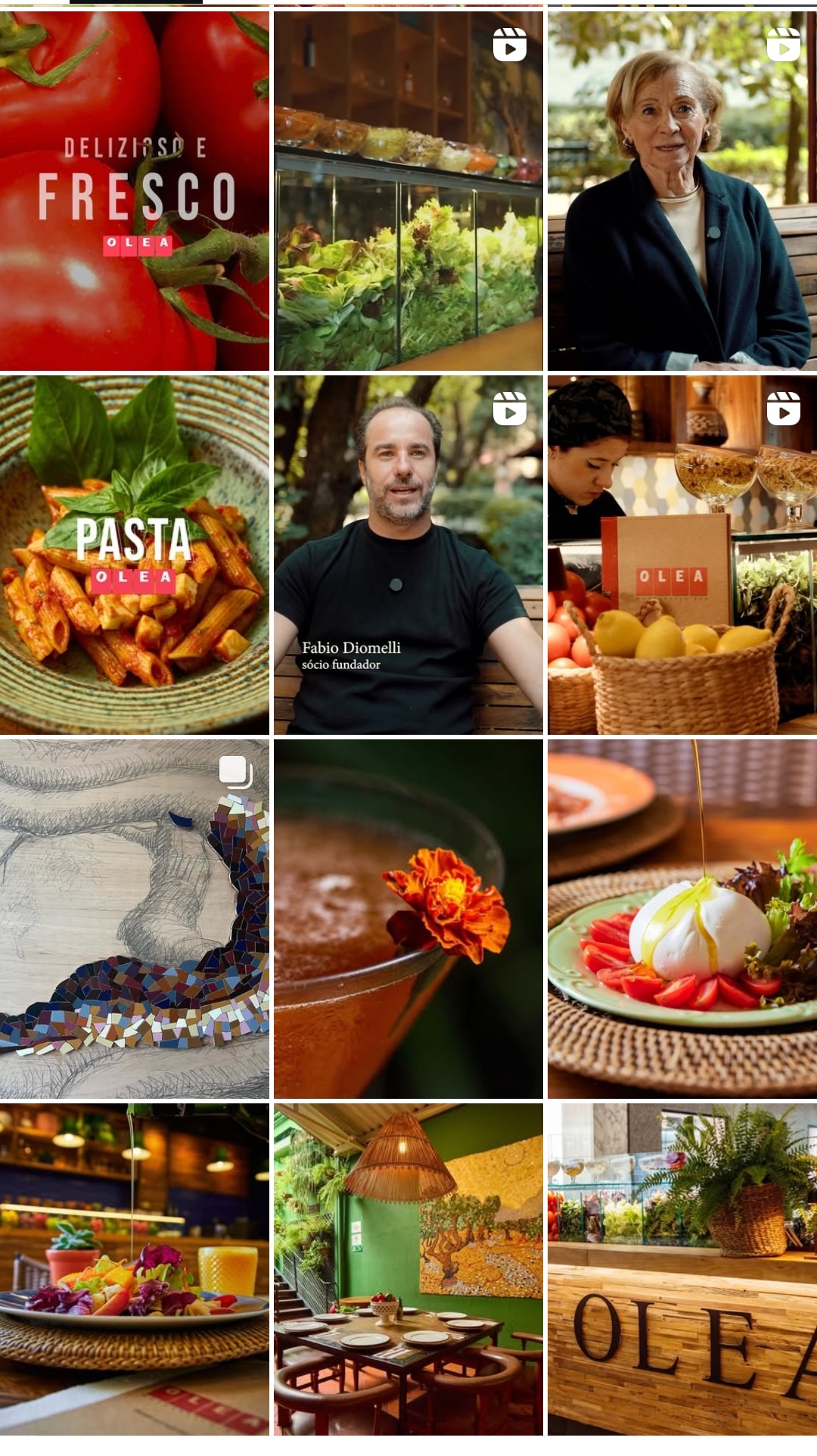Play the Fabio Diomelli sócio fundador reel

tap(408, 555)
